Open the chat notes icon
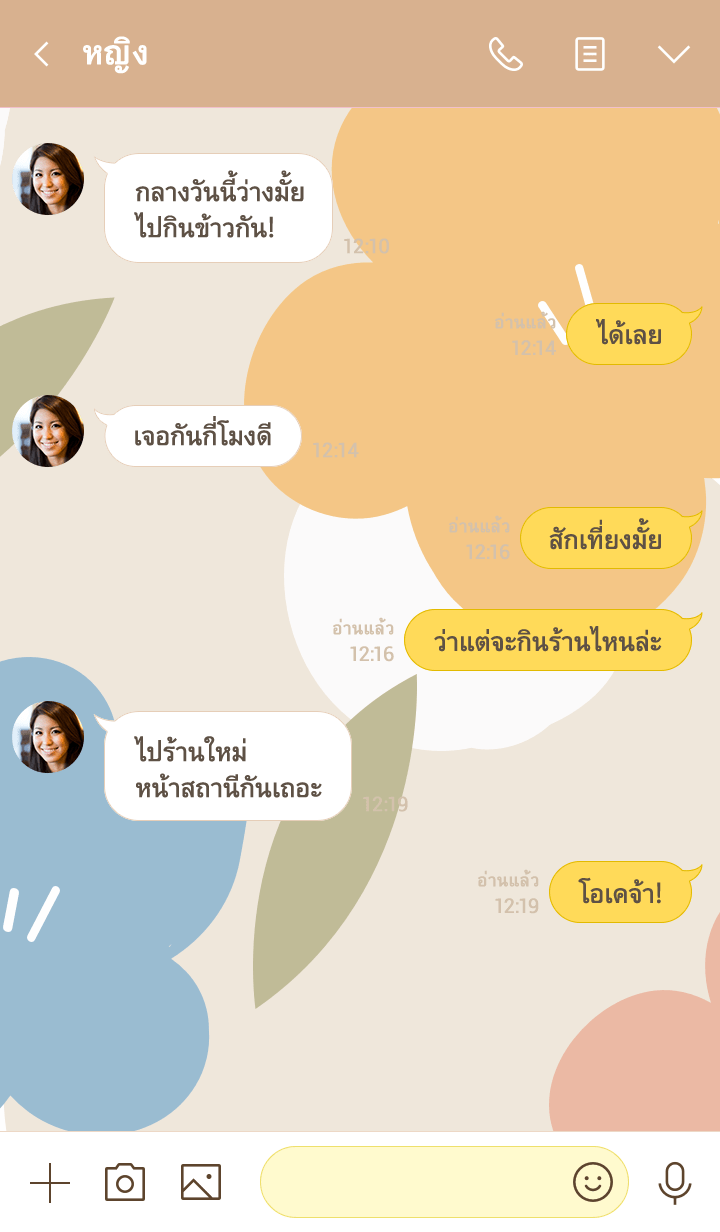The height and width of the screenshot is (1232, 720). point(590,54)
